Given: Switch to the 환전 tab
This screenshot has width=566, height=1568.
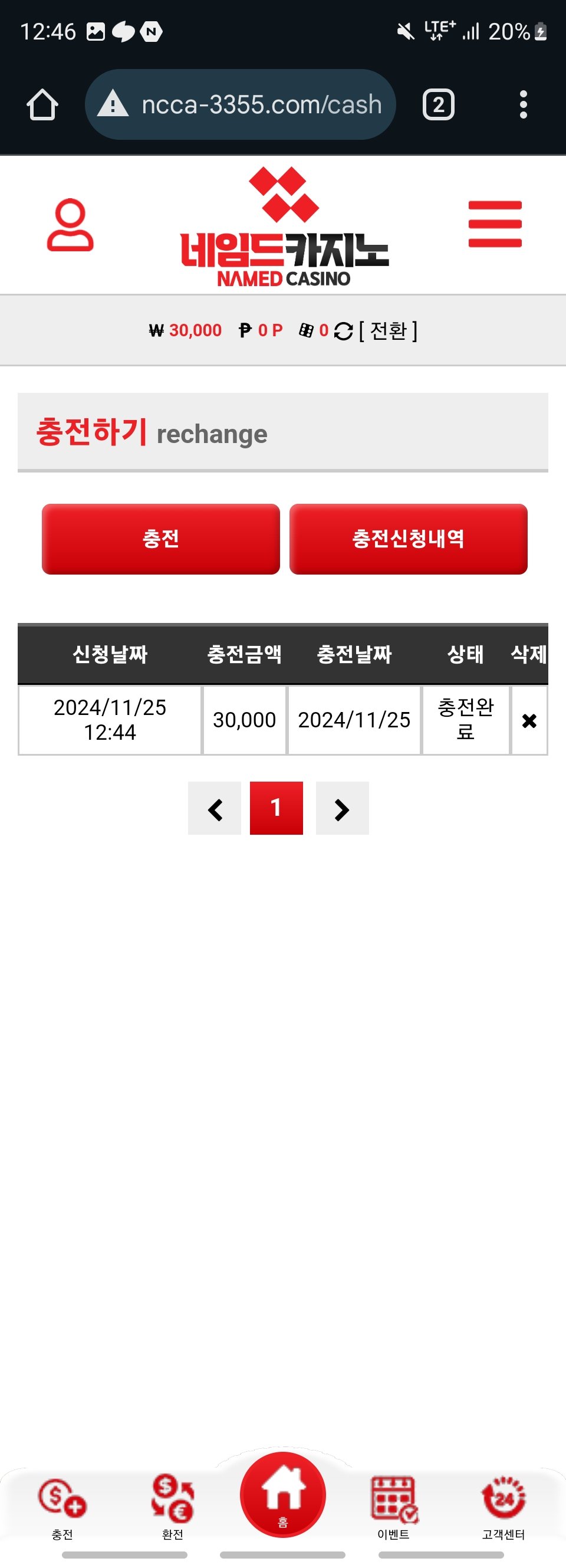Looking at the screenshot, I should 172,1505.
